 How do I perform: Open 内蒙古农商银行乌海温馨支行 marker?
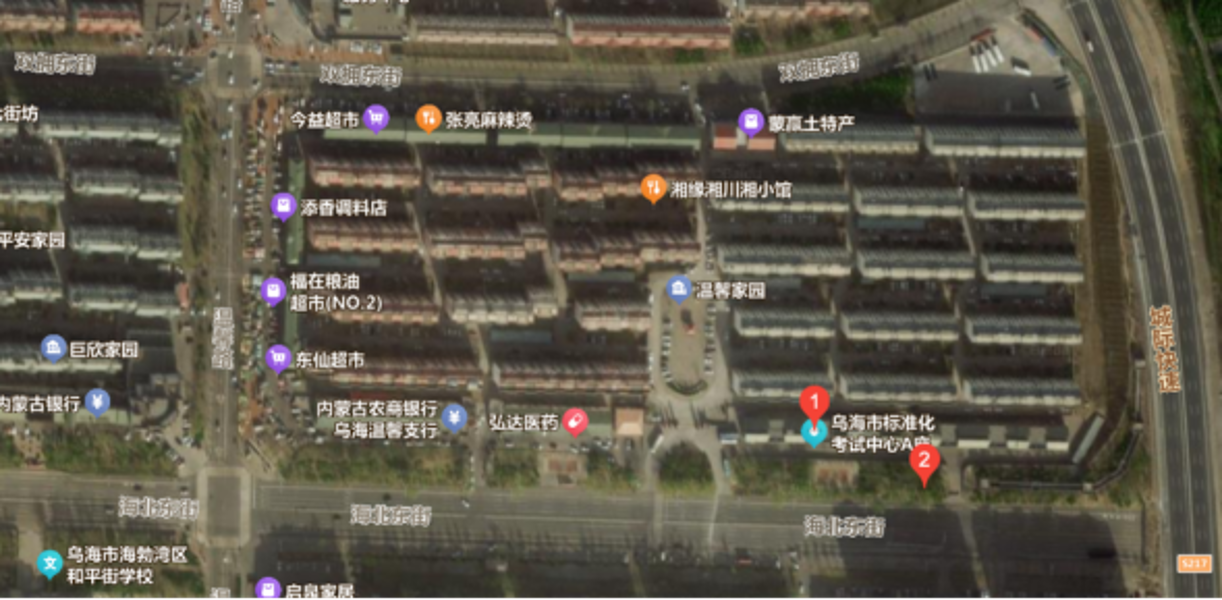(454, 417)
